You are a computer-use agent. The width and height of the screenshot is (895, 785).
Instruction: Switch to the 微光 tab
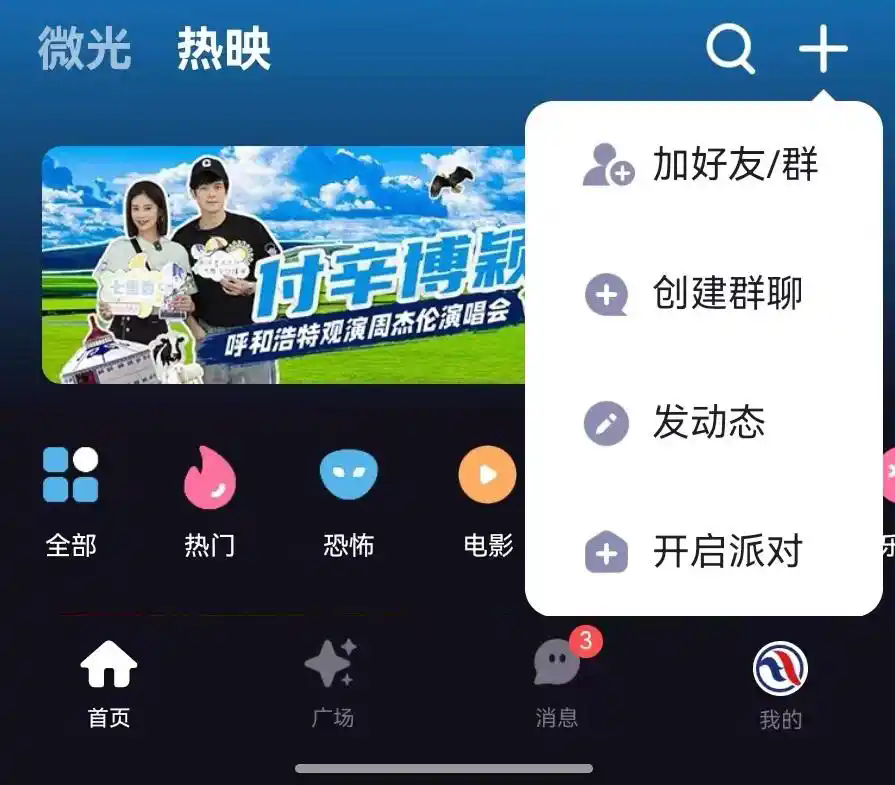click(85, 49)
